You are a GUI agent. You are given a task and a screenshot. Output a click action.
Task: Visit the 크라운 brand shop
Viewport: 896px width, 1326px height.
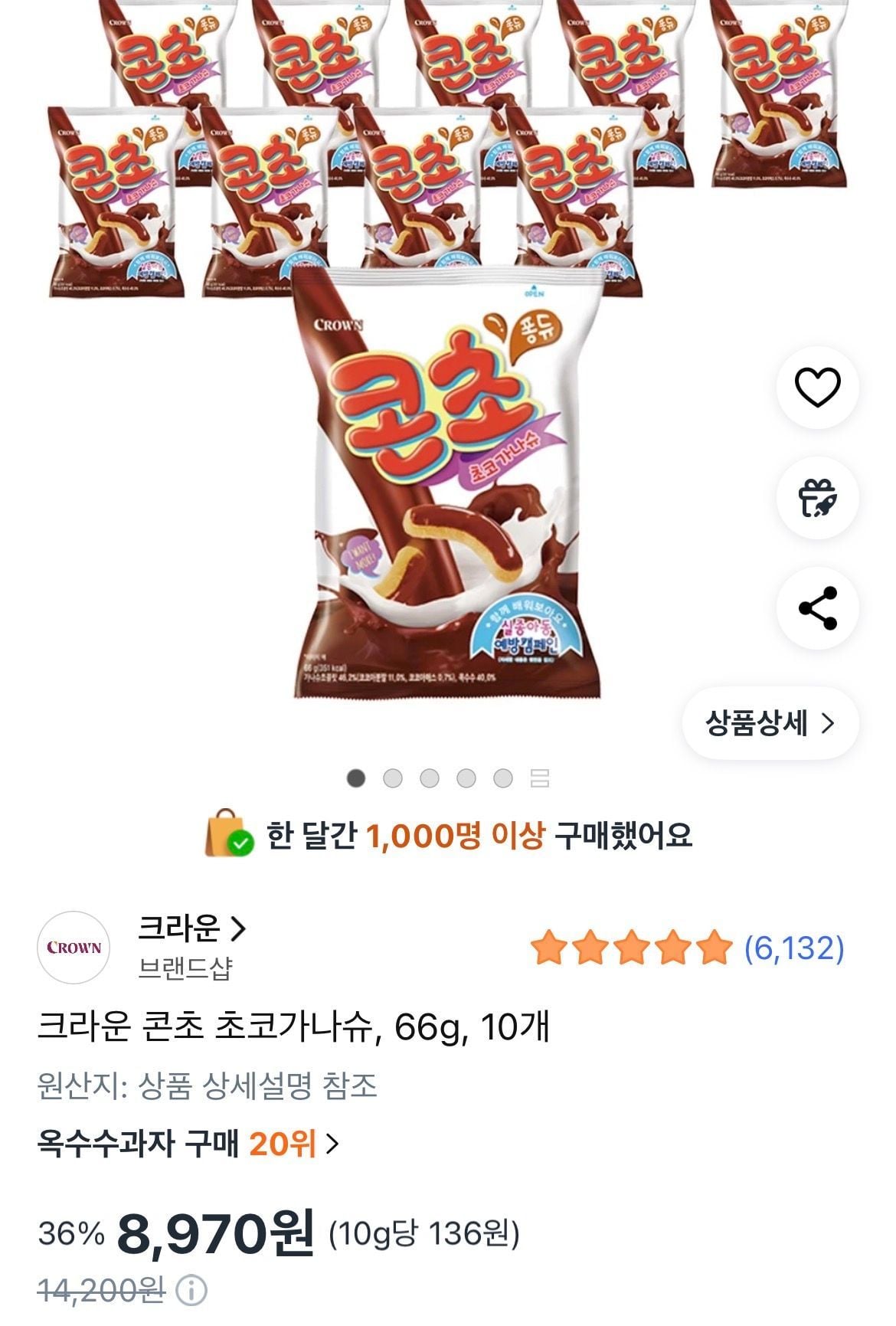pos(191,928)
